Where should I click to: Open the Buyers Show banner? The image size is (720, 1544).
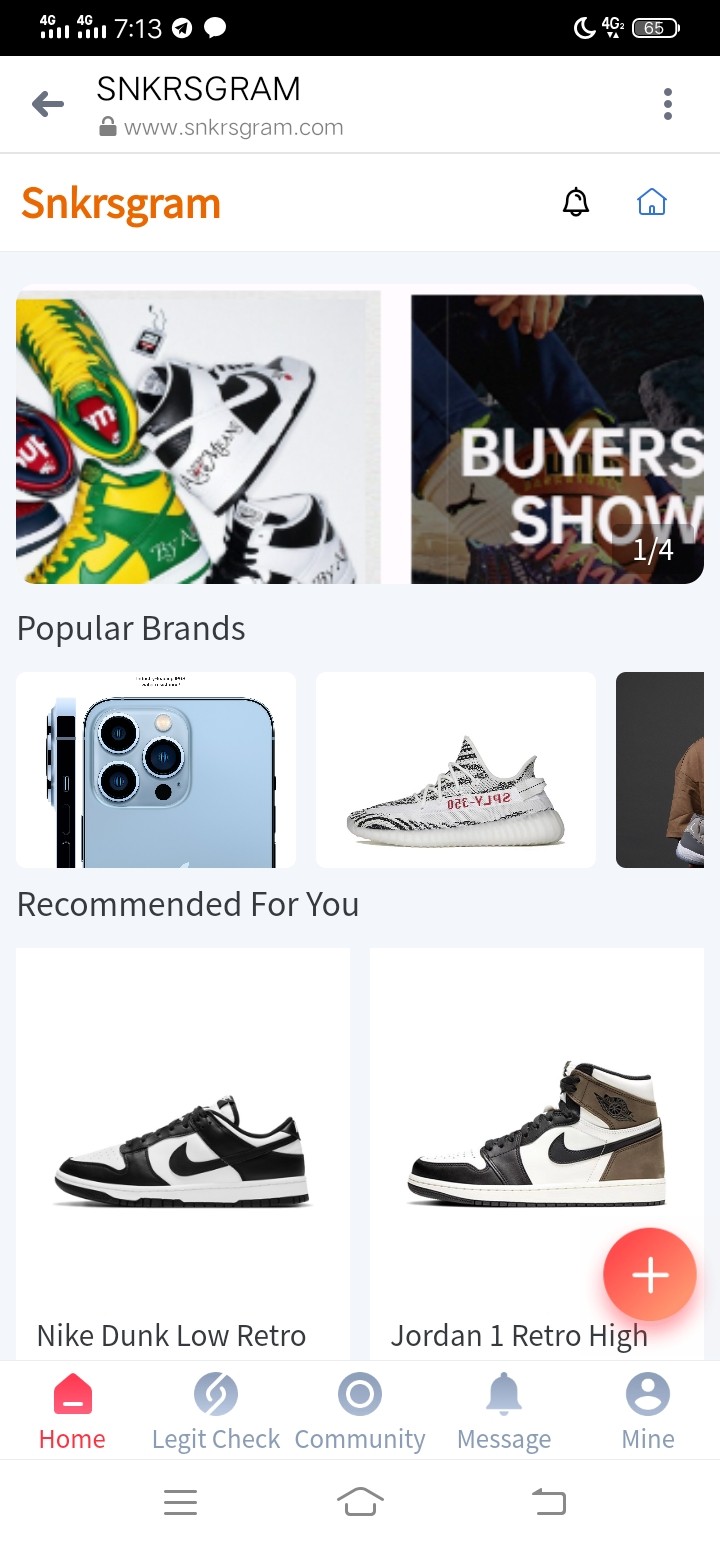pyautogui.click(x=557, y=438)
